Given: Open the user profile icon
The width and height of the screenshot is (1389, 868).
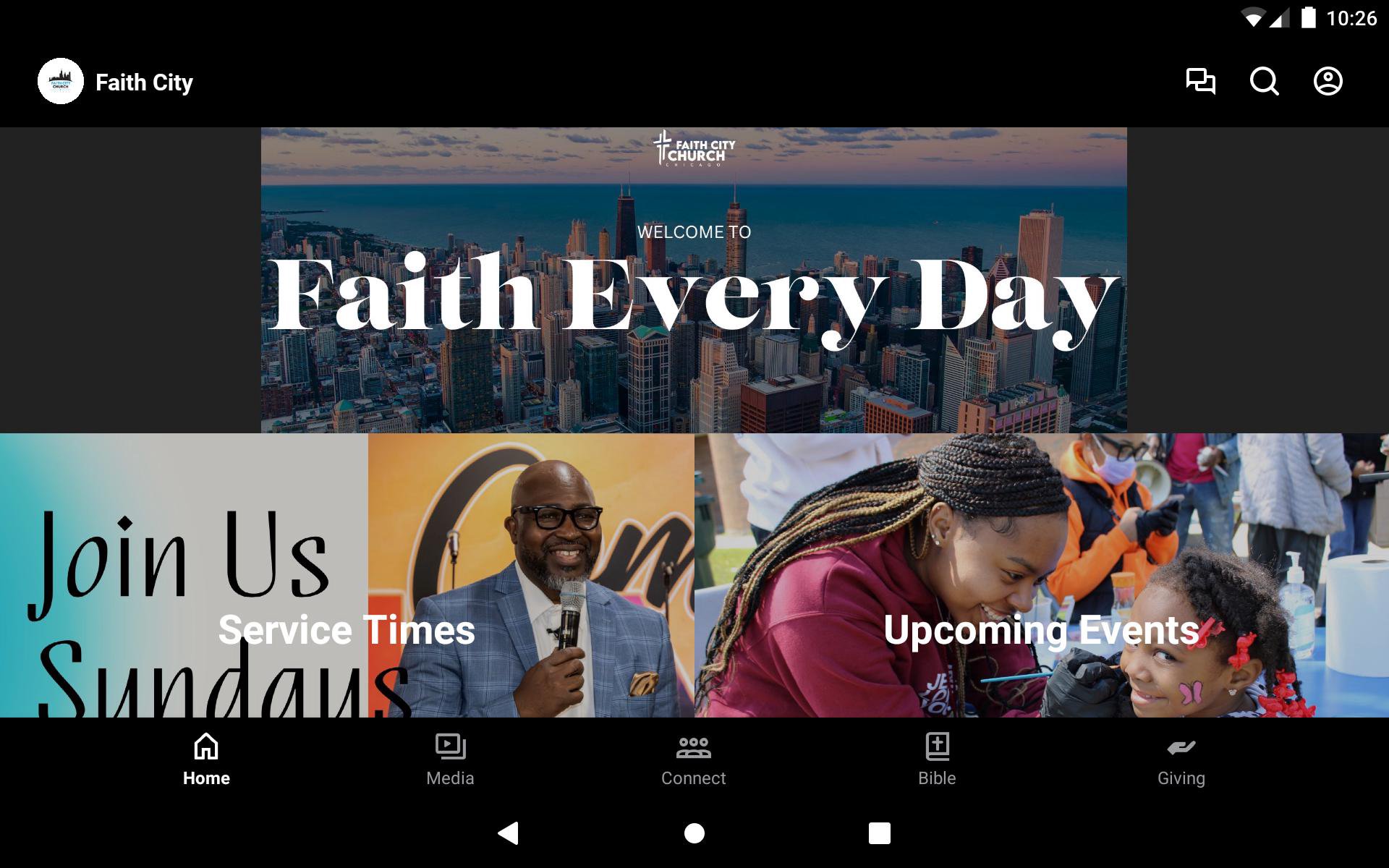Looking at the screenshot, I should [1328, 81].
